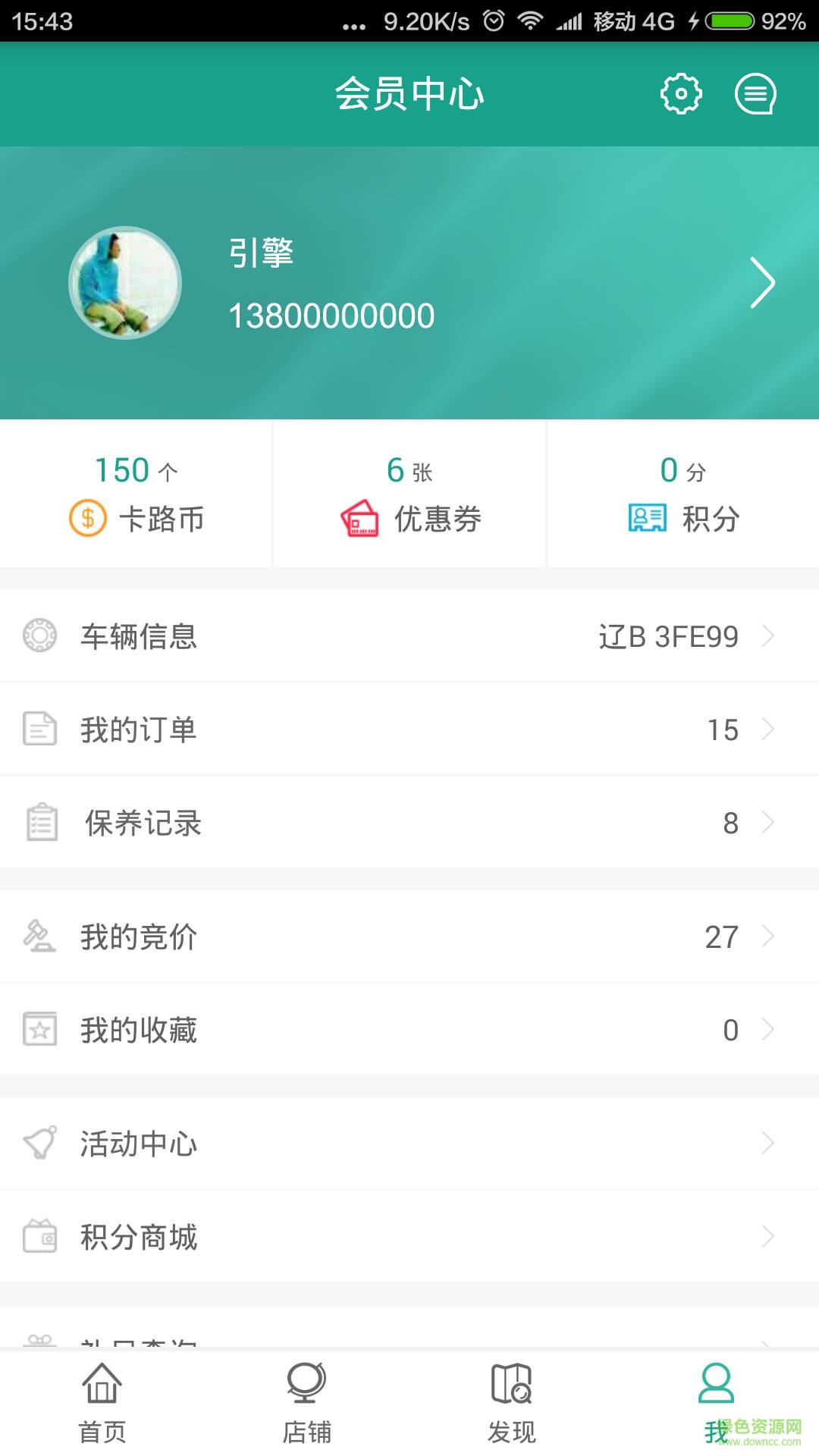Click the star icon beside 我的收藏
The height and width of the screenshot is (1456, 819).
coord(39,1030)
